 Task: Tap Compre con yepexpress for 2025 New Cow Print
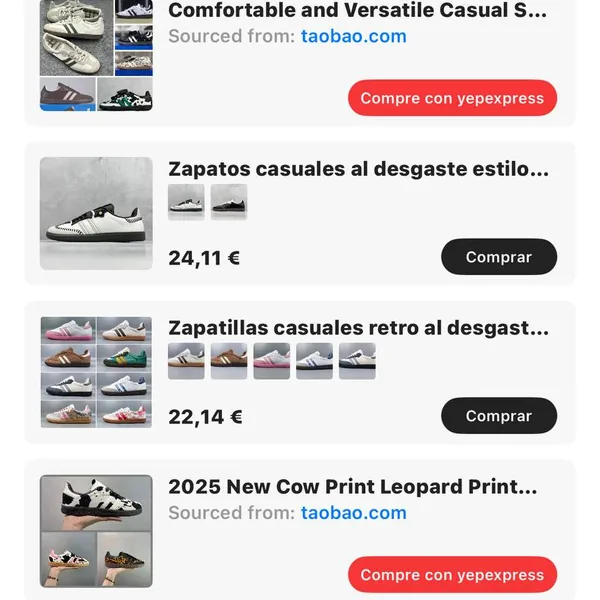452,575
